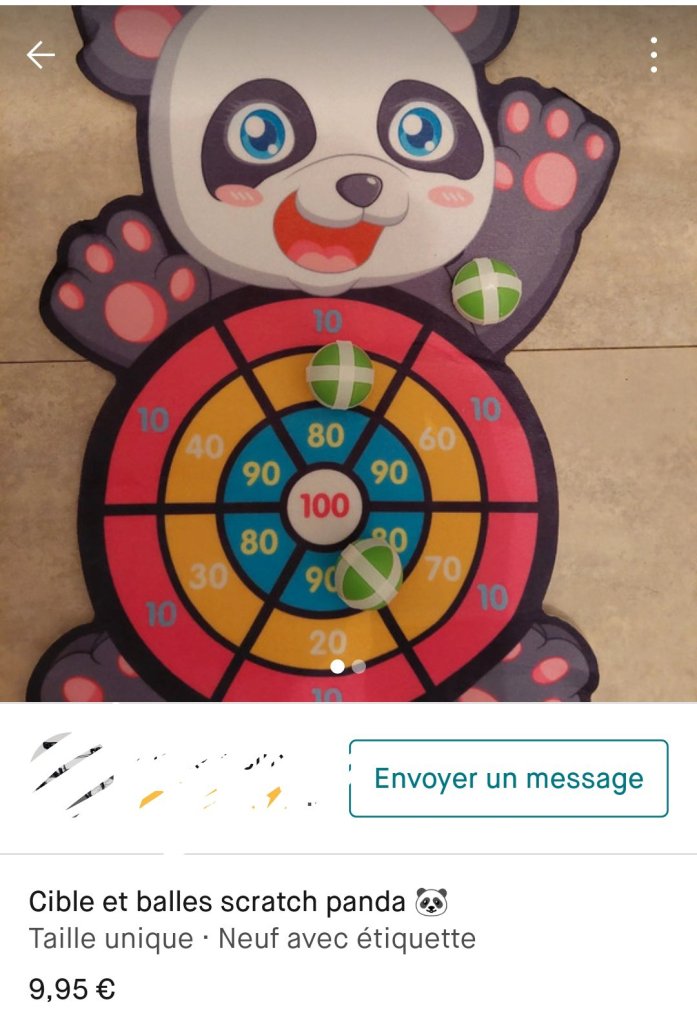Tap Envoyer un message button

[x=508, y=779]
